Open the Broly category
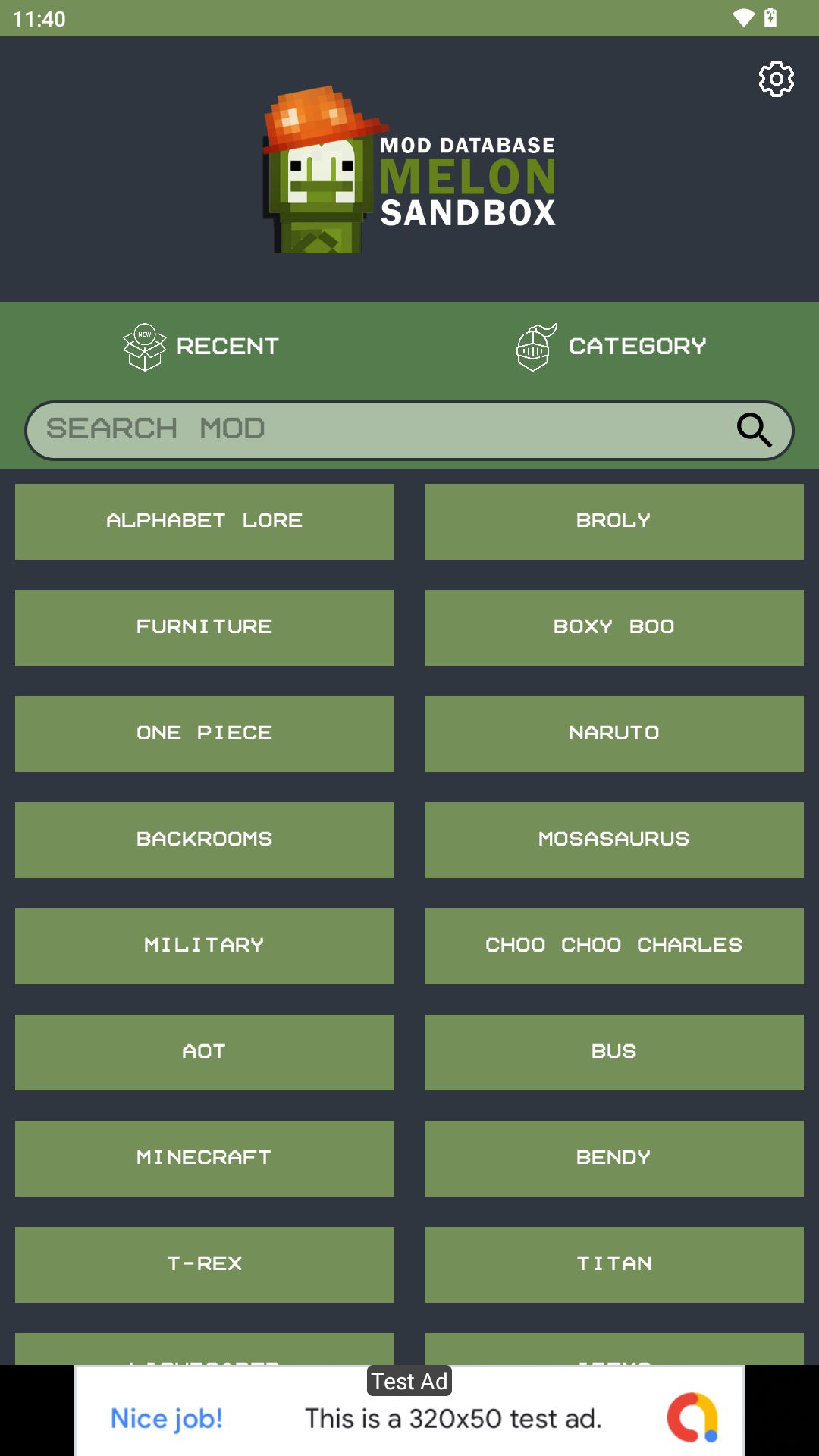 pyautogui.click(x=614, y=522)
